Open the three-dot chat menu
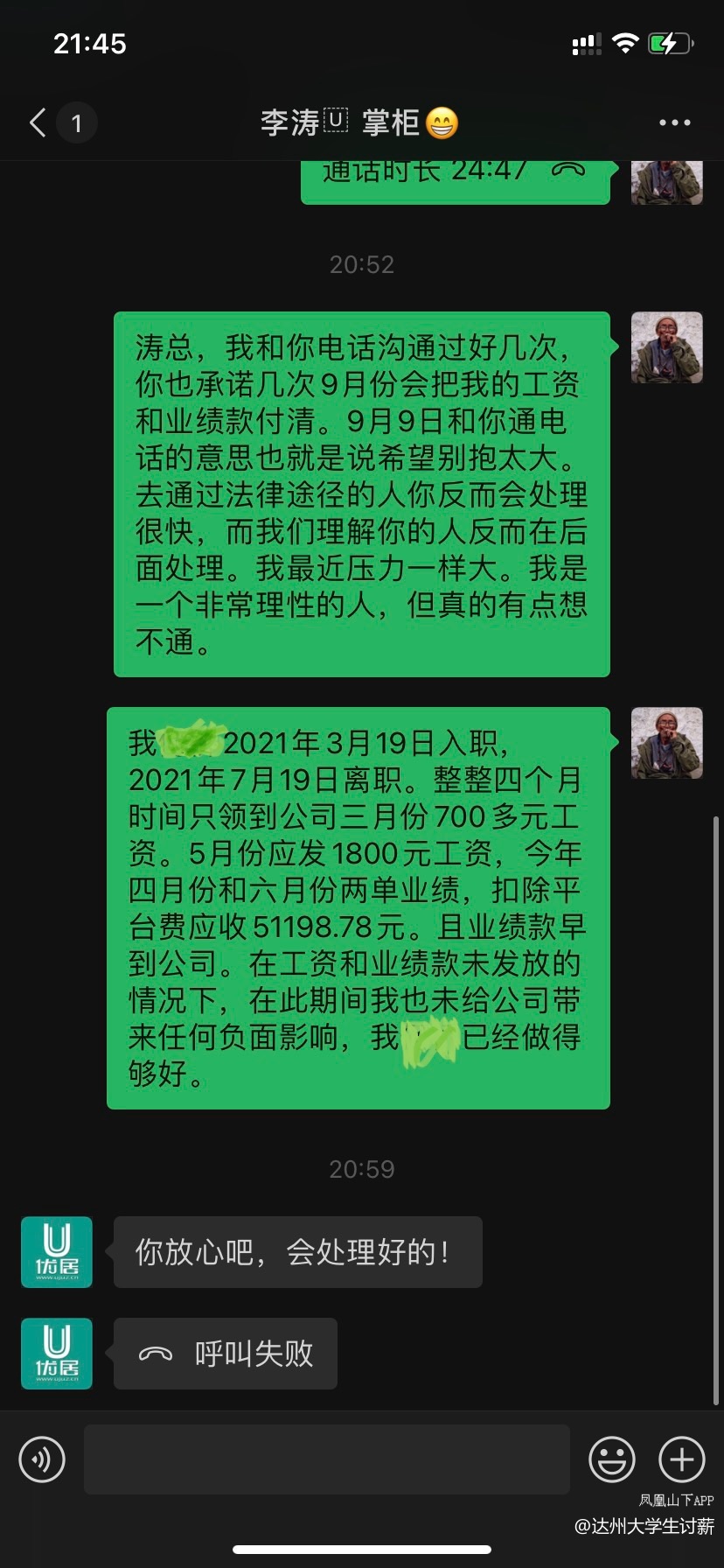 [x=674, y=122]
